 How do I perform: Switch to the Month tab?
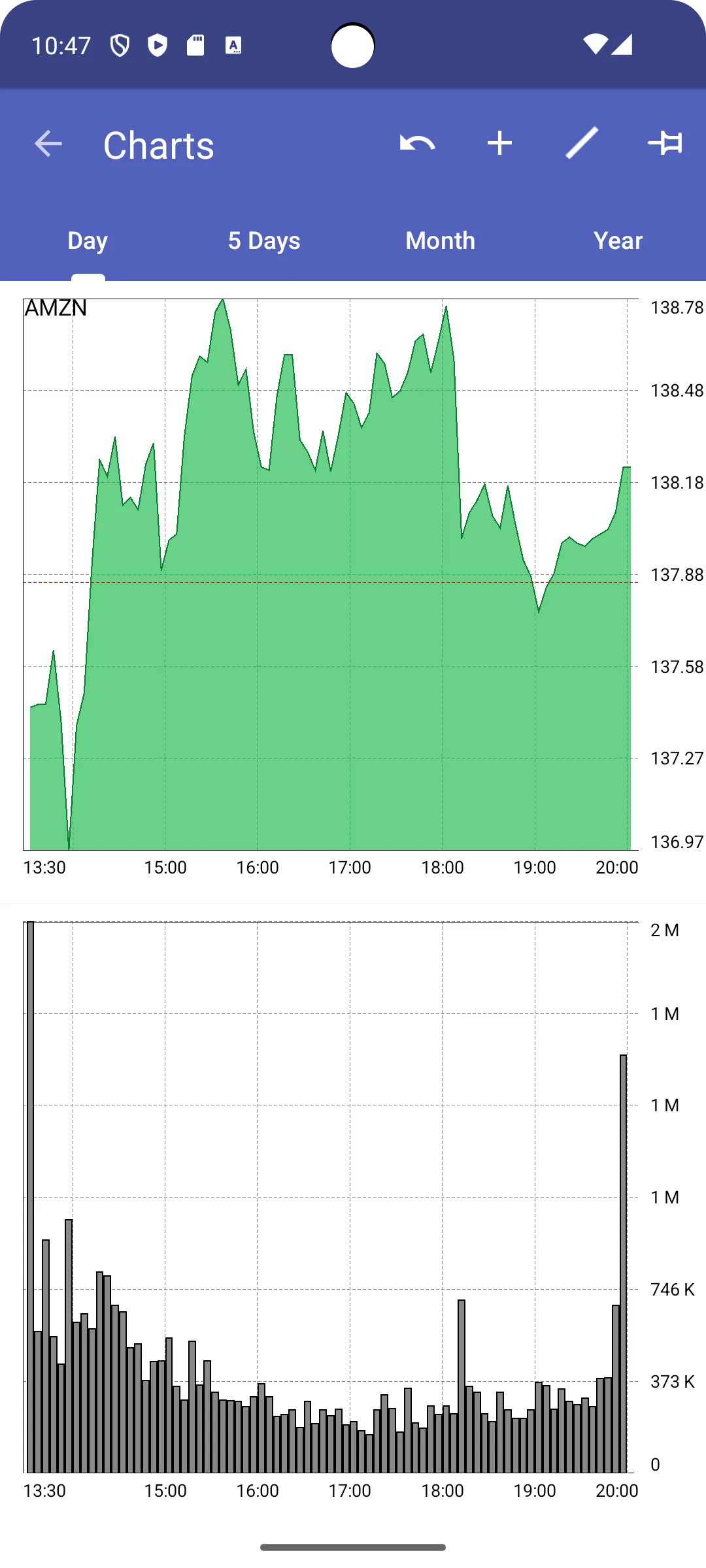tap(441, 240)
